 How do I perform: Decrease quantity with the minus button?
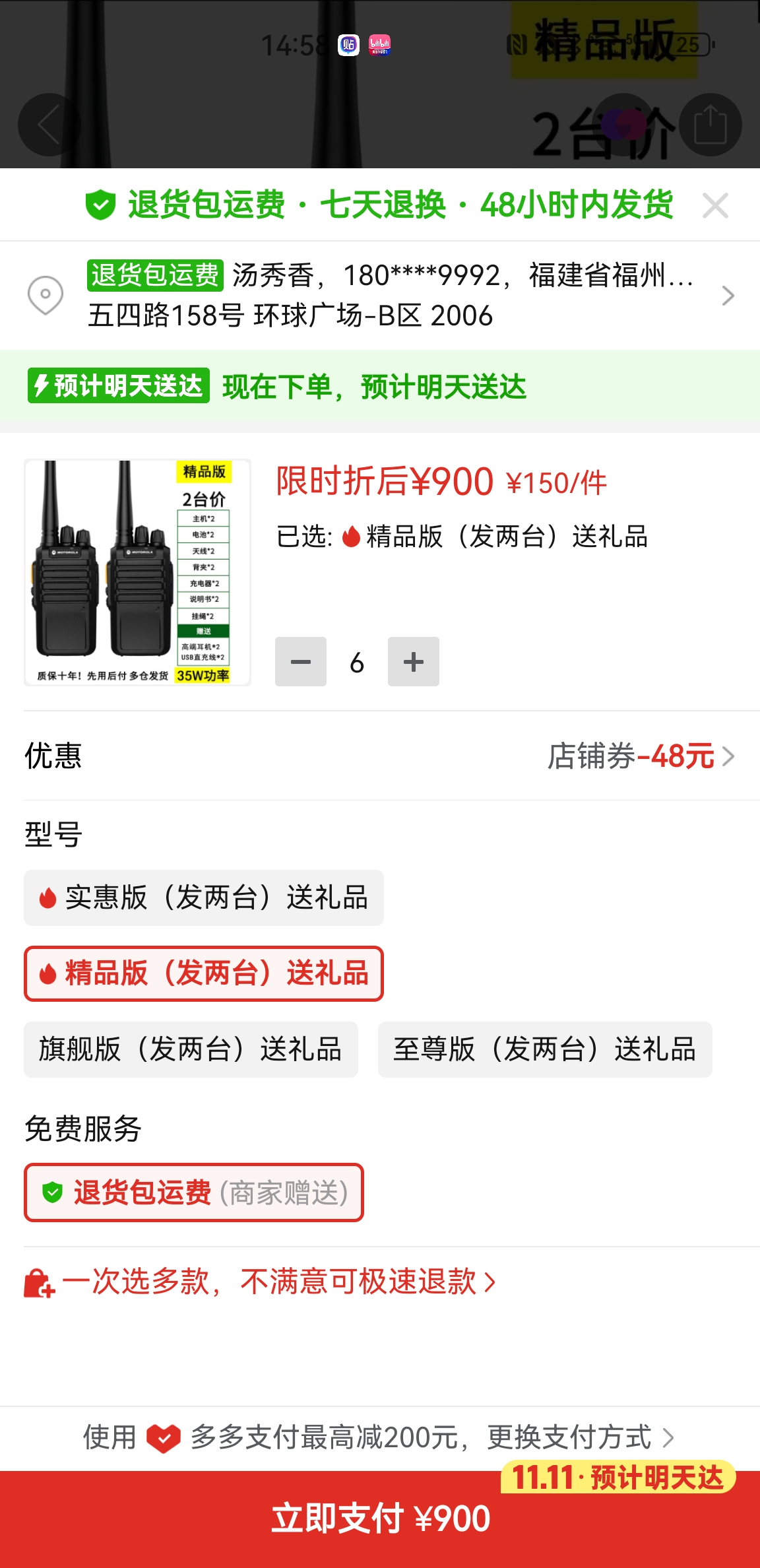[300, 662]
